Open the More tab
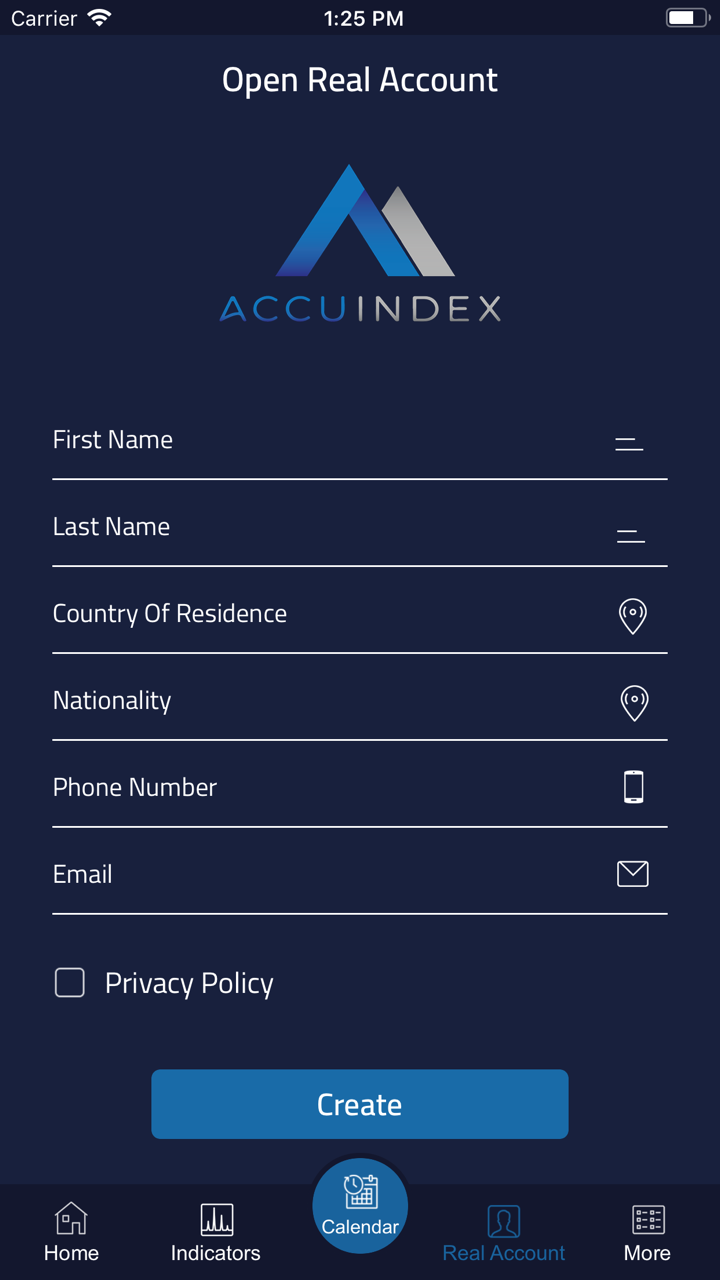The height and width of the screenshot is (1280, 720). click(648, 1233)
